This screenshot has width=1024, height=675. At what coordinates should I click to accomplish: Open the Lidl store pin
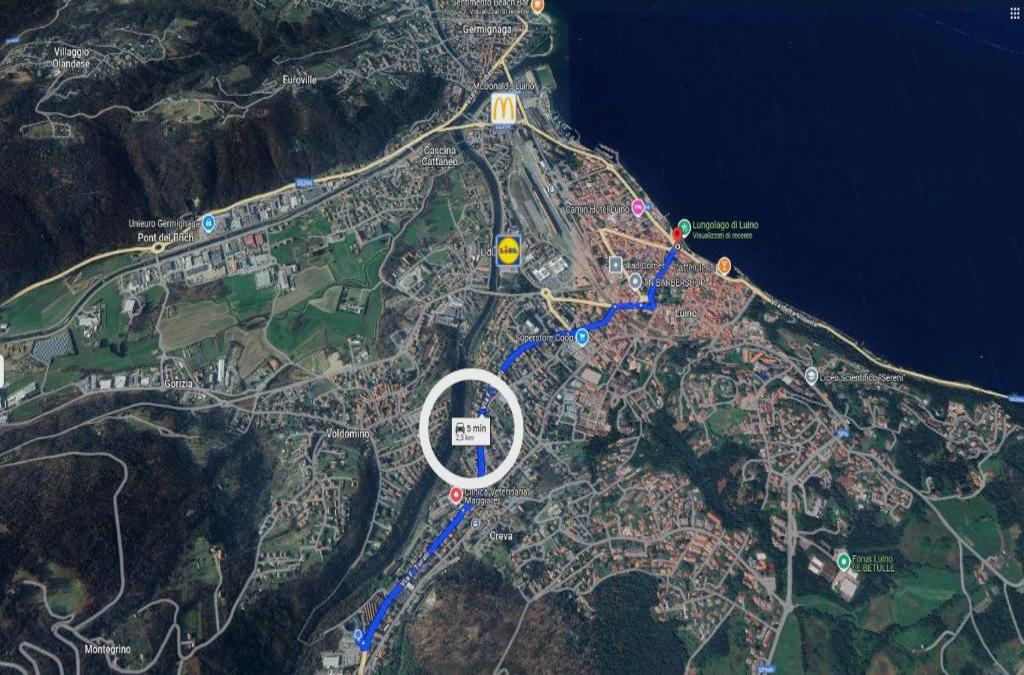tap(509, 250)
